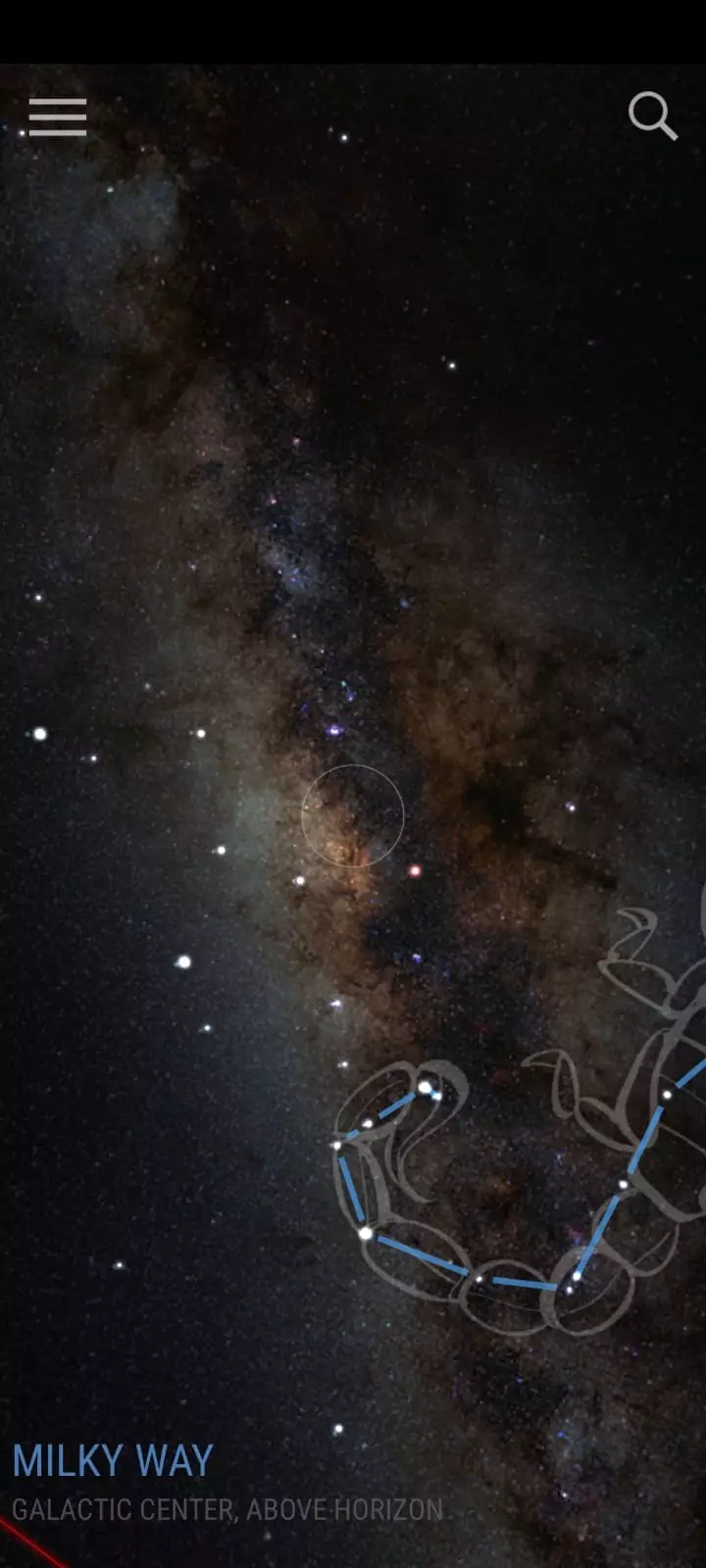
Task: Open Milky Way object details
Action: [x=113, y=1461]
